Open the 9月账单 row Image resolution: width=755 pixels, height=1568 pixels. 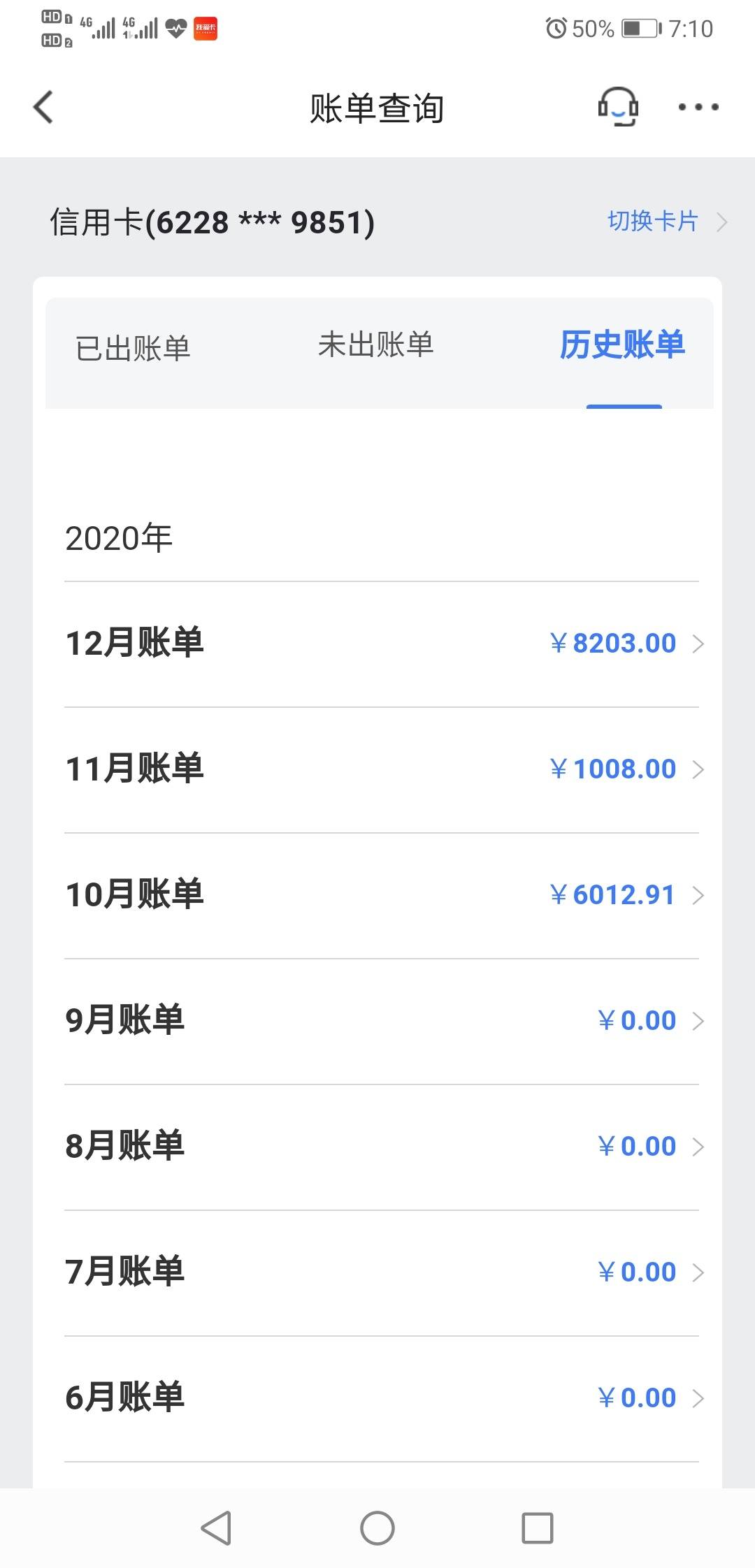382,1021
